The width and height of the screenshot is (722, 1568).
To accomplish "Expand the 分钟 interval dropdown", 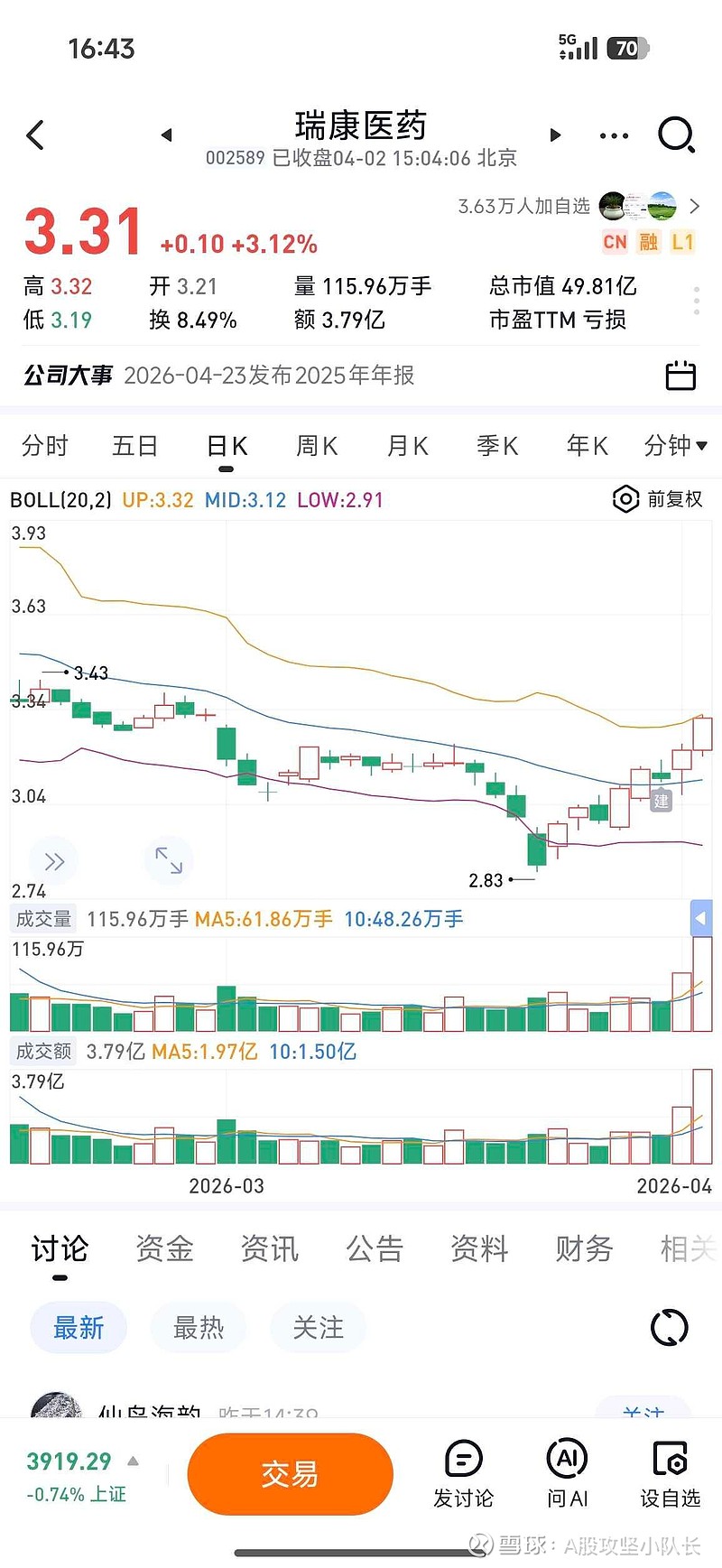I will pyautogui.click(x=675, y=445).
